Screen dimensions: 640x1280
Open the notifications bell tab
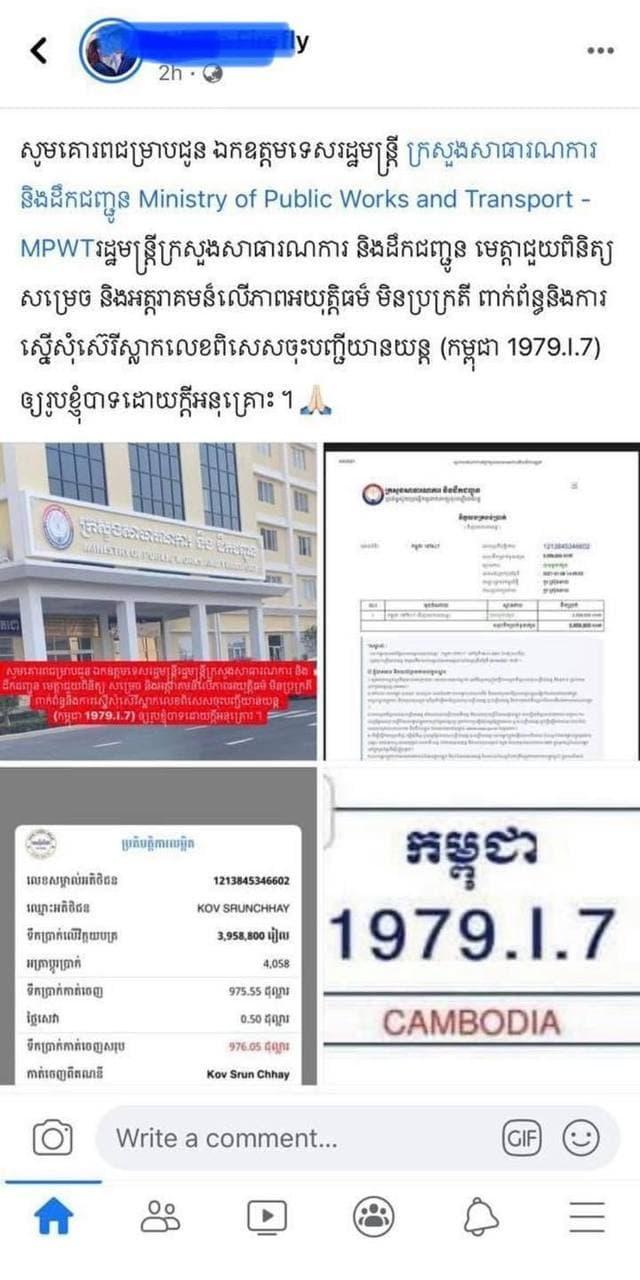click(x=481, y=1216)
